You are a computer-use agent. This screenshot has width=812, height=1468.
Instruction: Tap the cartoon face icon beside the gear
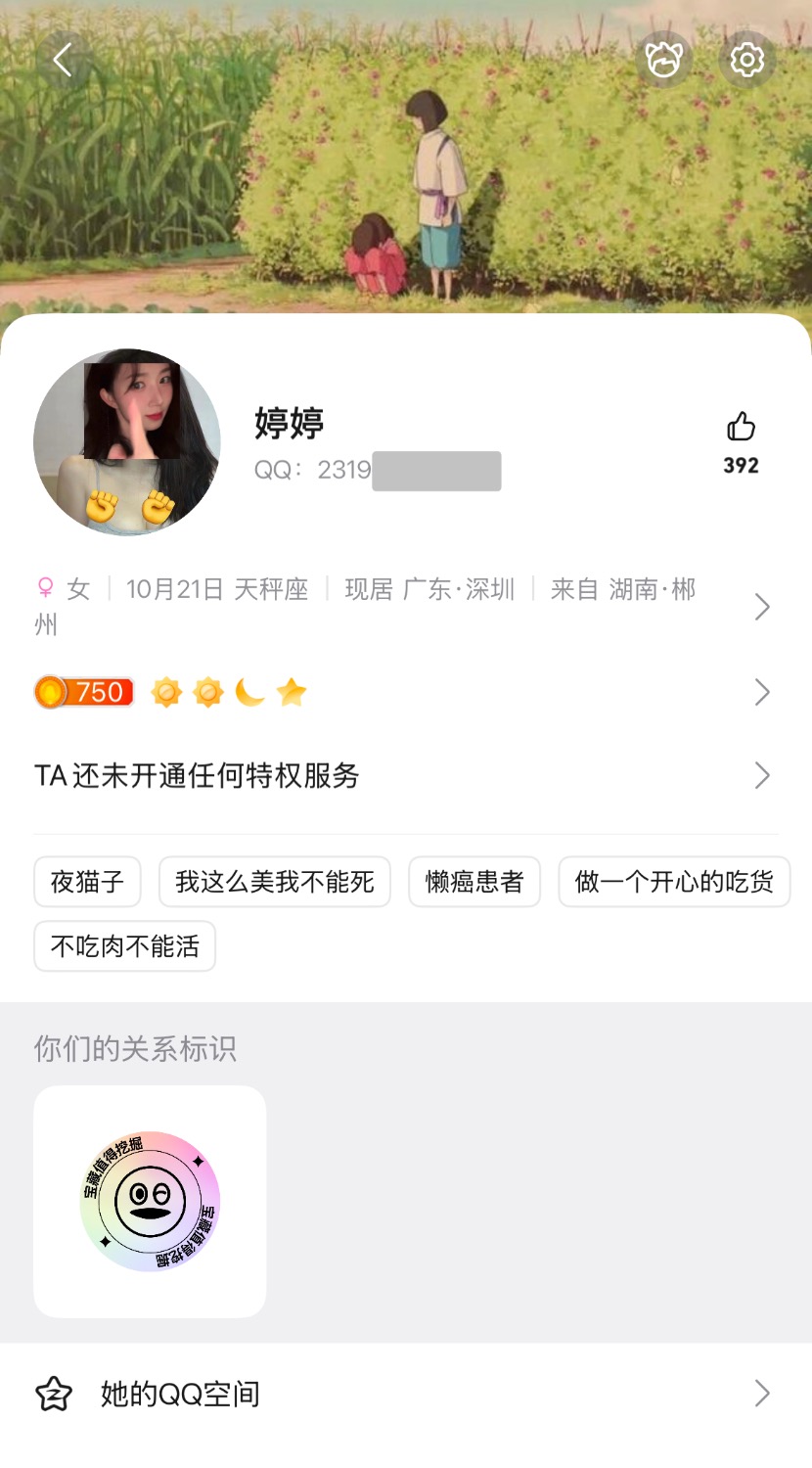coord(663,61)
